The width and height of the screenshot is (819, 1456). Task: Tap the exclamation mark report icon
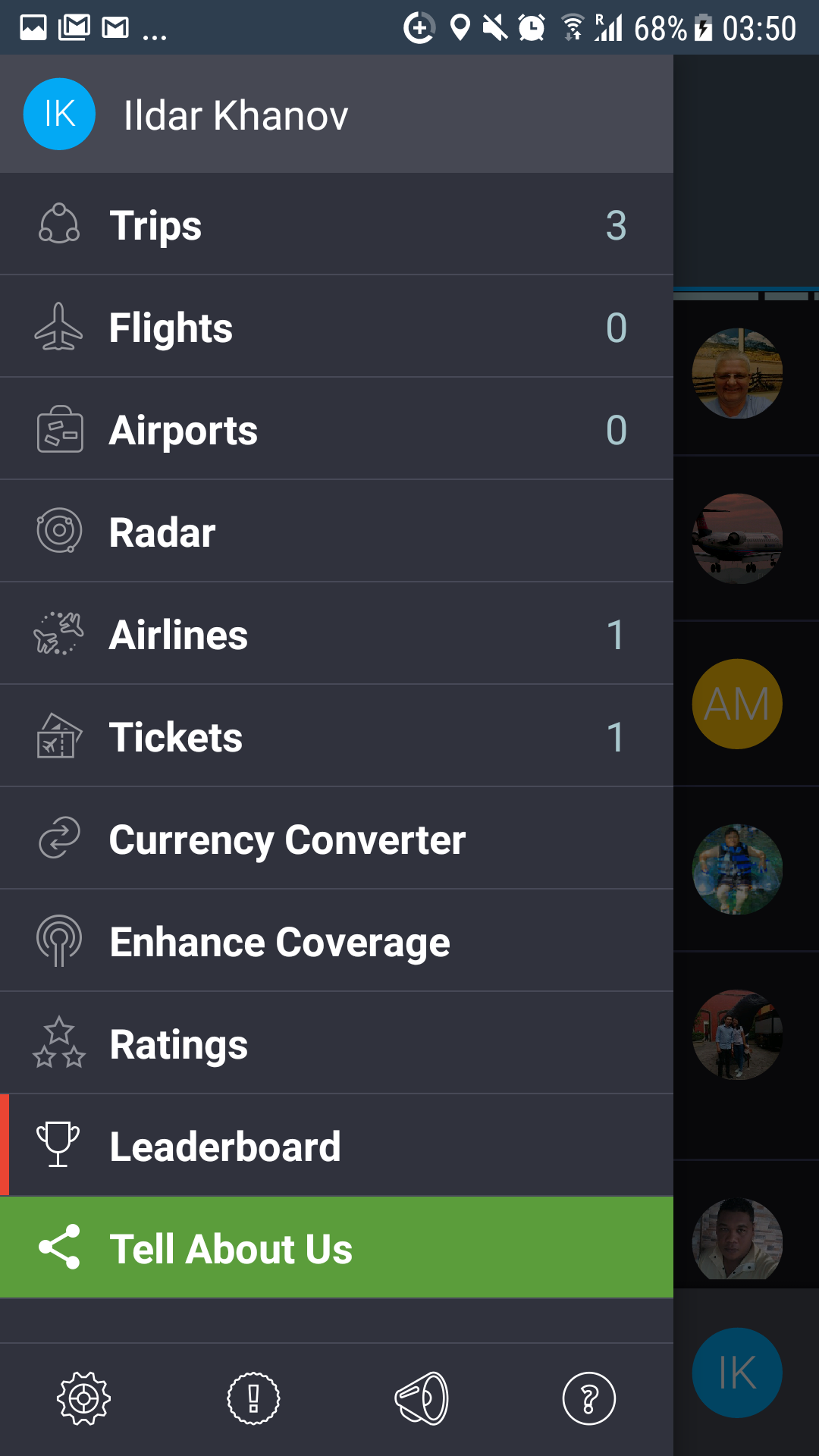(253, 1398)
